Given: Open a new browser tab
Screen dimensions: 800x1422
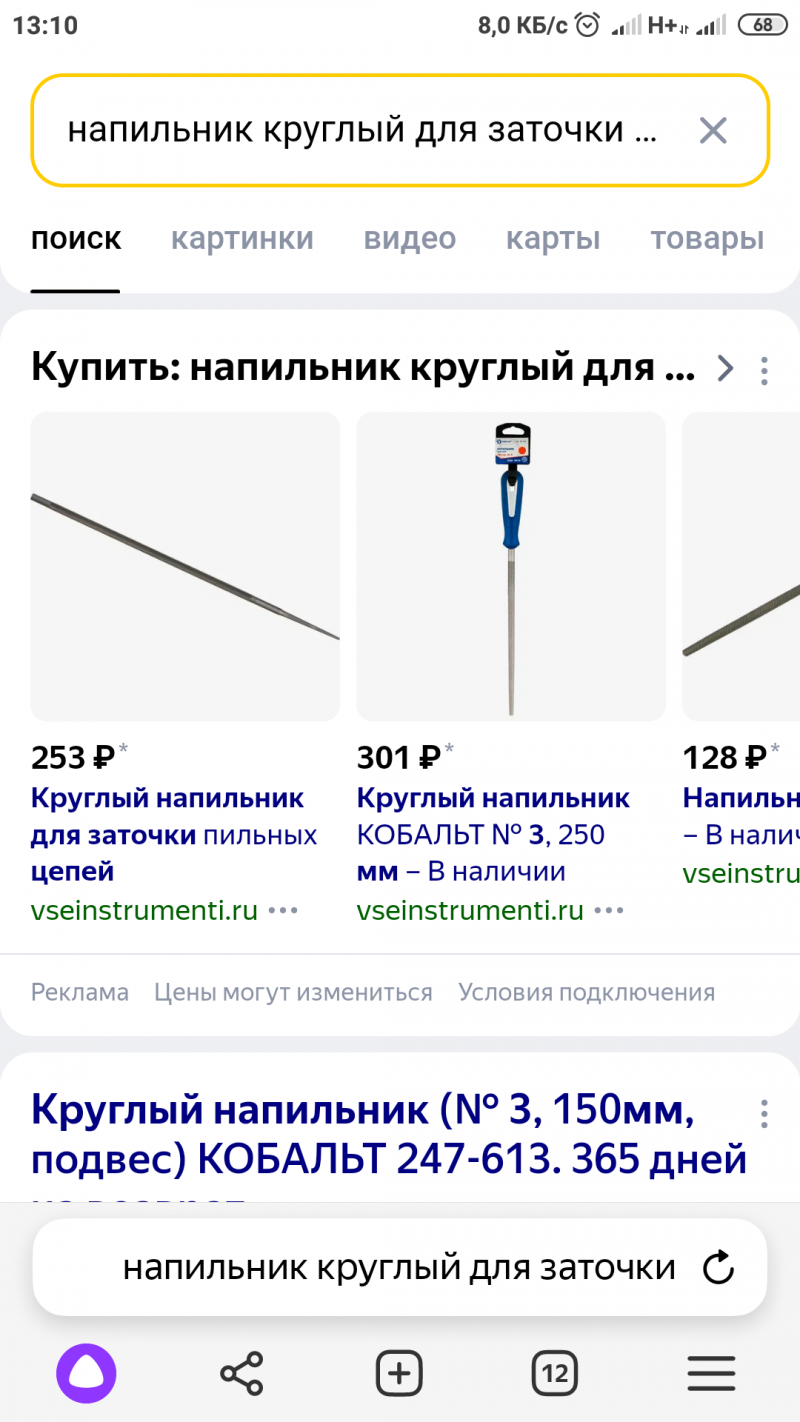Looking at the screenshot, I should (x=399, y=1373).
